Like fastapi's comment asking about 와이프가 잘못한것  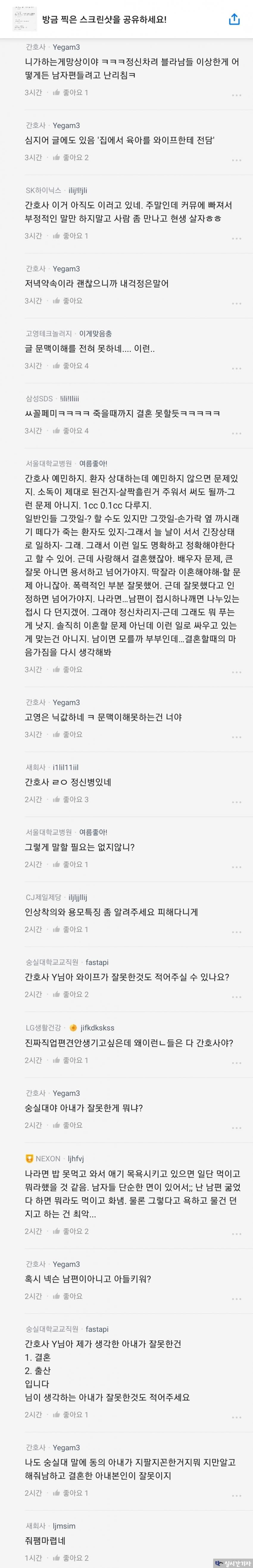point(71,995)
